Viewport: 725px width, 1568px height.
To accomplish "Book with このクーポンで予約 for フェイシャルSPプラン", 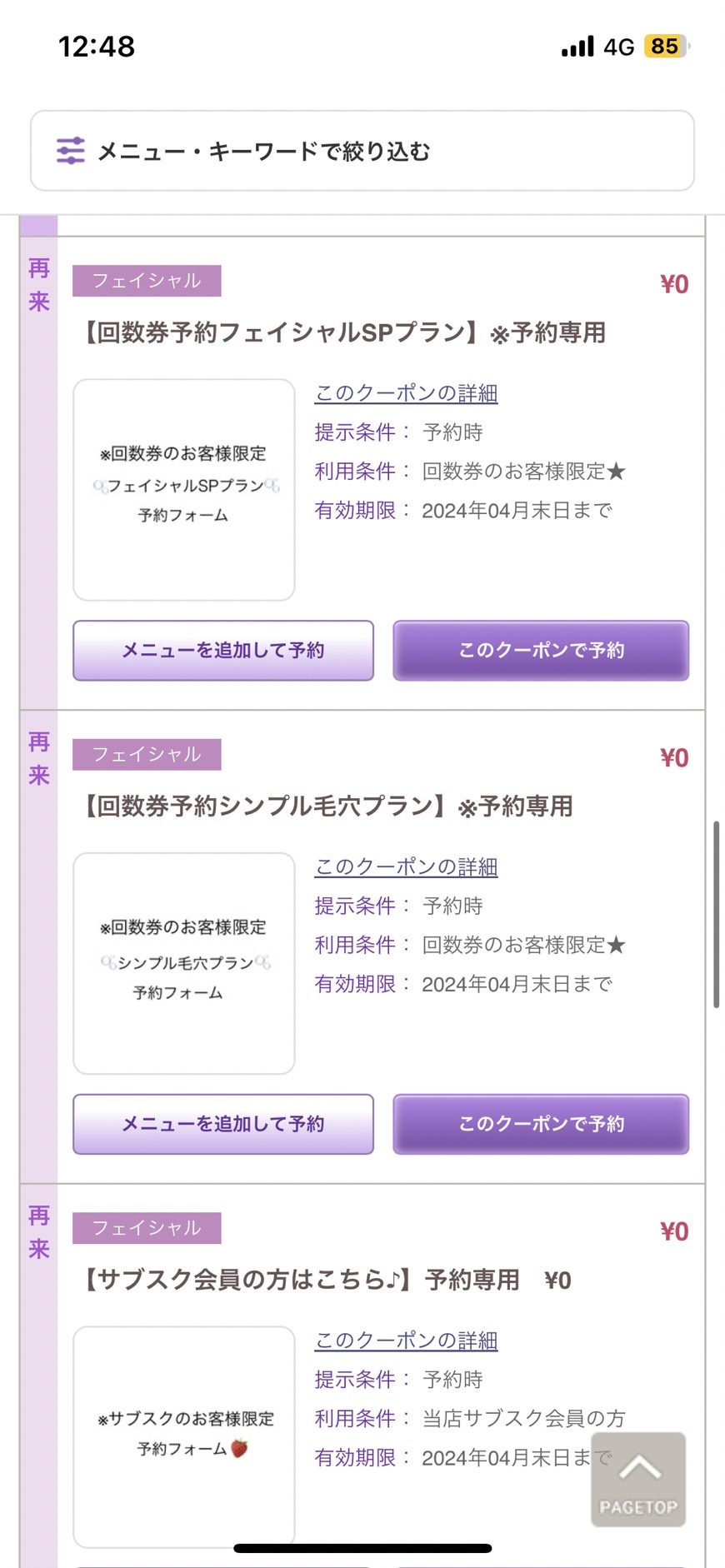I will pos(541,651).
